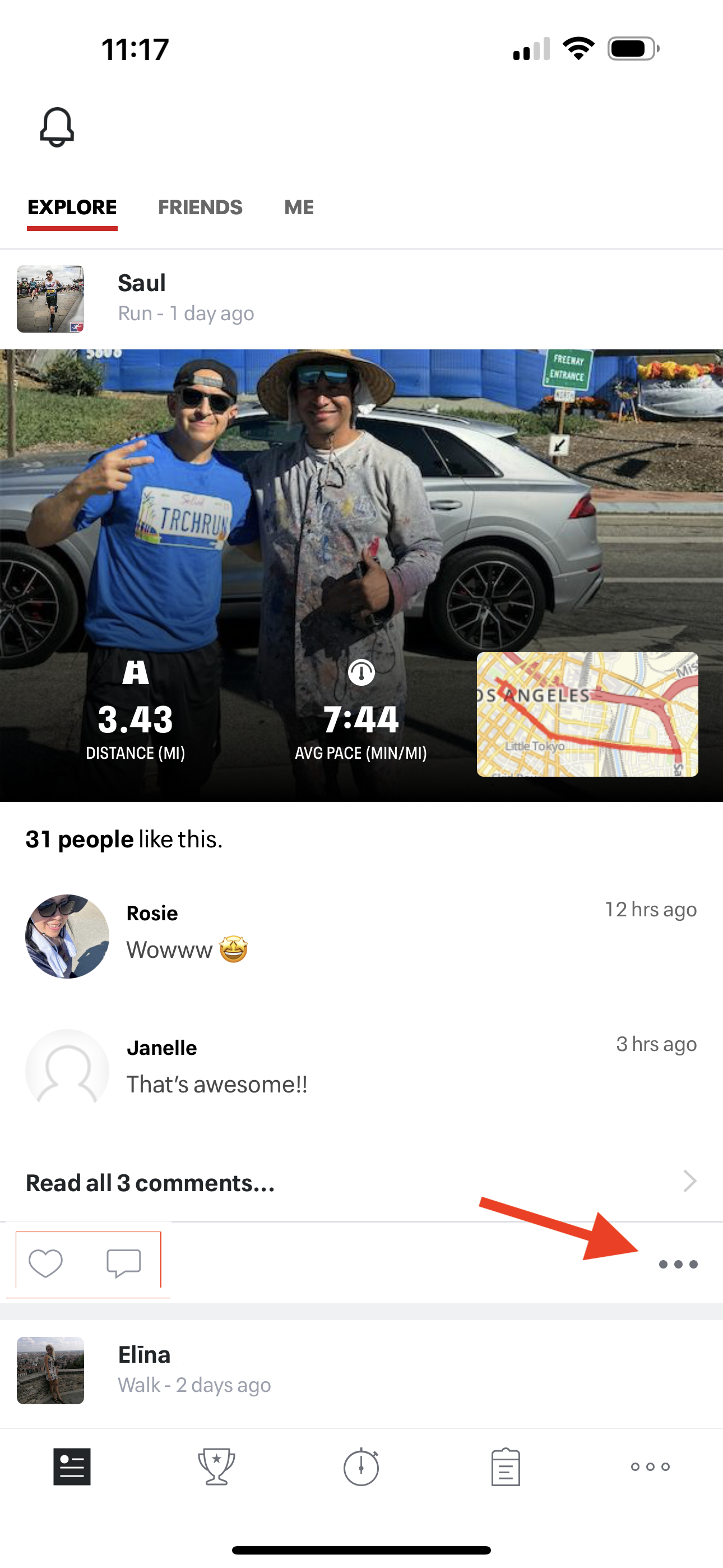
Task: Switch to the Me tab
Action: coord(299,207)
